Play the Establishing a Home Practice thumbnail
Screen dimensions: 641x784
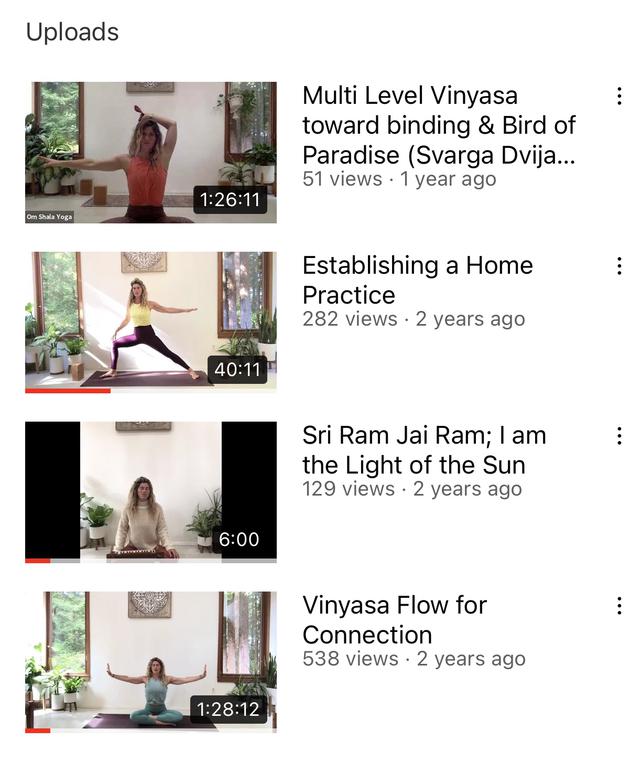(151, 321)
